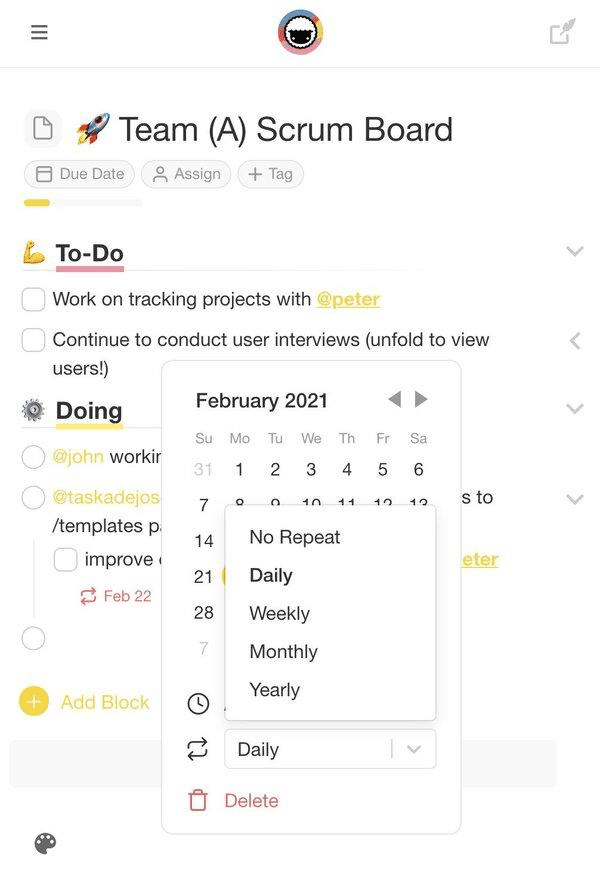The image size is (600, 877).
Task: Tap the compose edit icon
Action: [562, 32]
